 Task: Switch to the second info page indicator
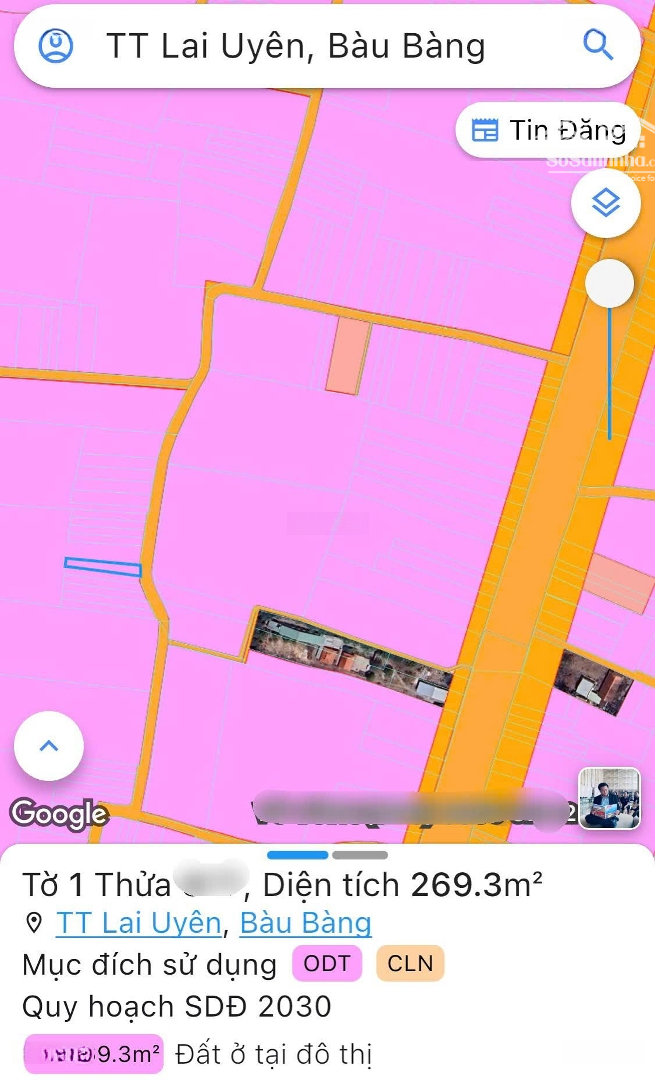pos(360,855)
